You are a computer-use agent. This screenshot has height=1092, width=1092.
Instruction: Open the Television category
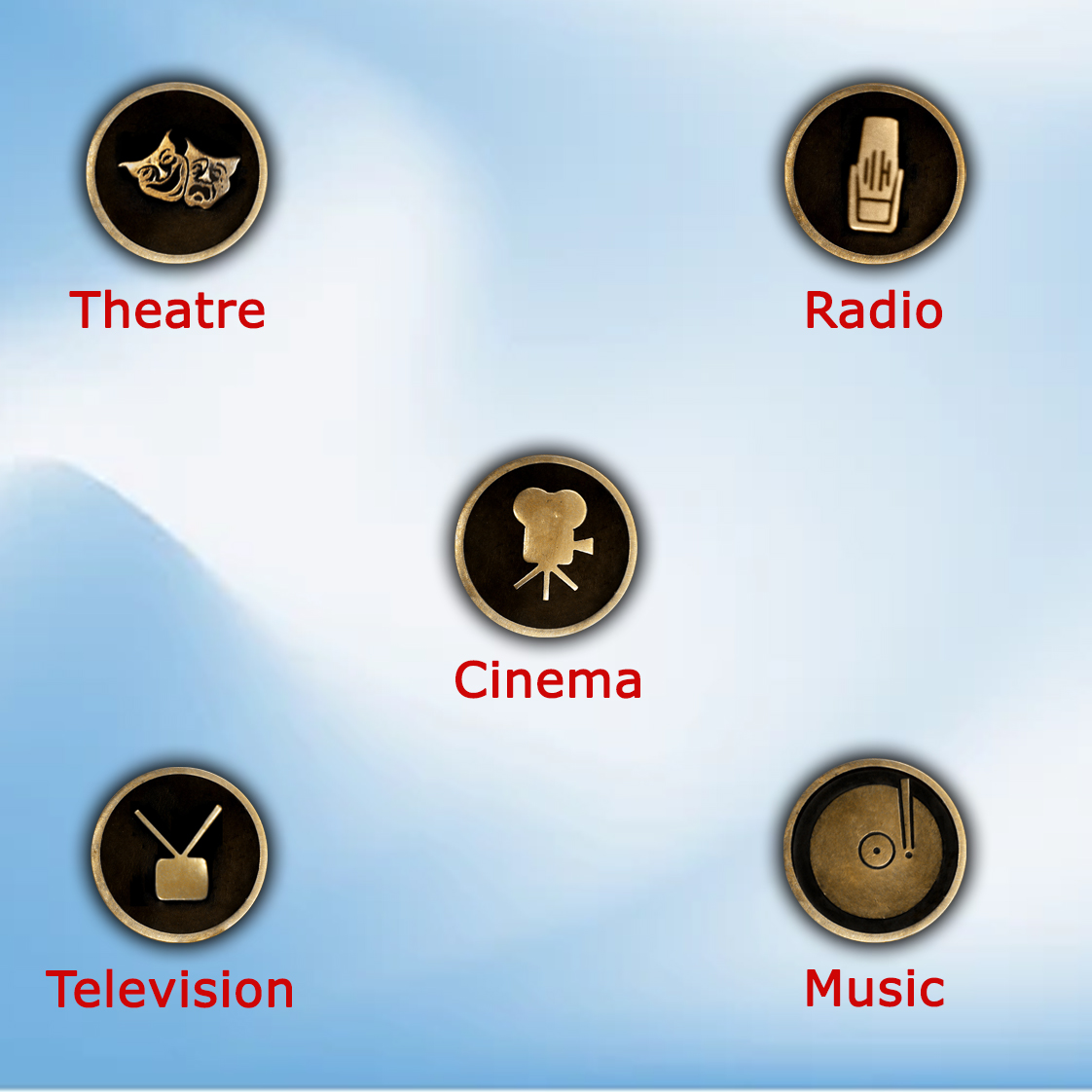pos(179,855)
